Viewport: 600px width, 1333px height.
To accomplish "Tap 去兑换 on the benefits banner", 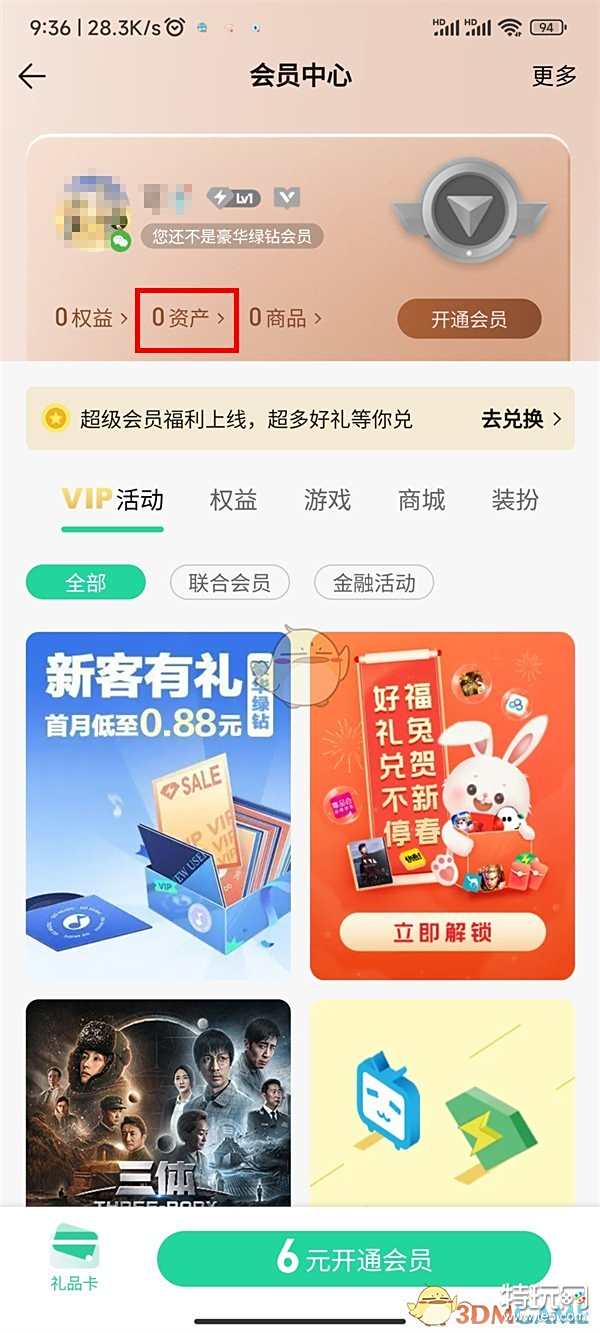I will [x=520, y=419].
